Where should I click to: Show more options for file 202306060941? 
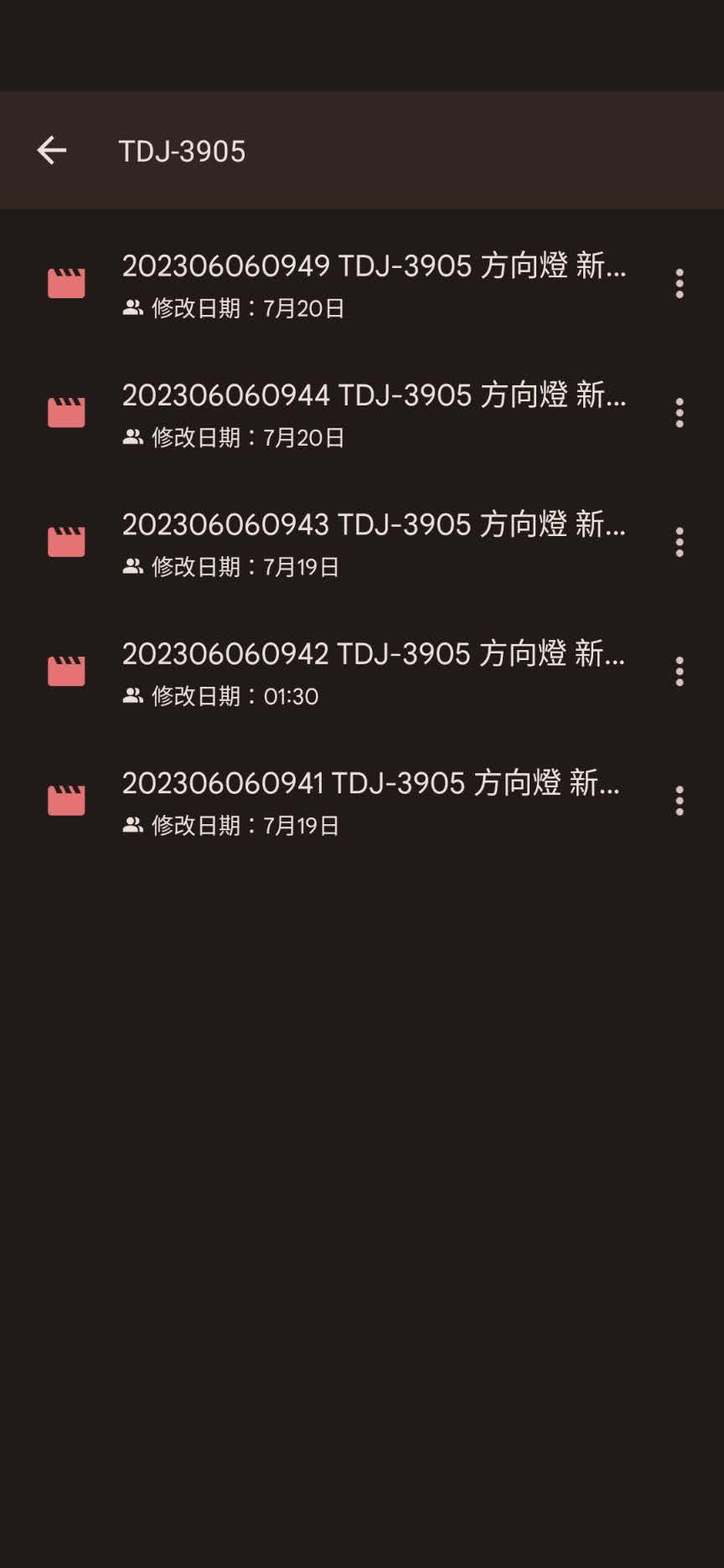pyautogui.click(x=680, y=802)
